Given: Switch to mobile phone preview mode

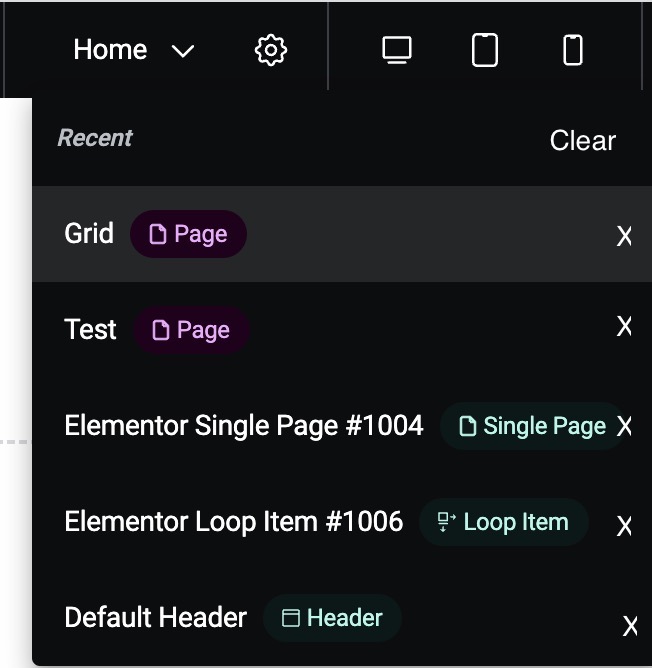Looking at the screenshot, I should point(573,50).
